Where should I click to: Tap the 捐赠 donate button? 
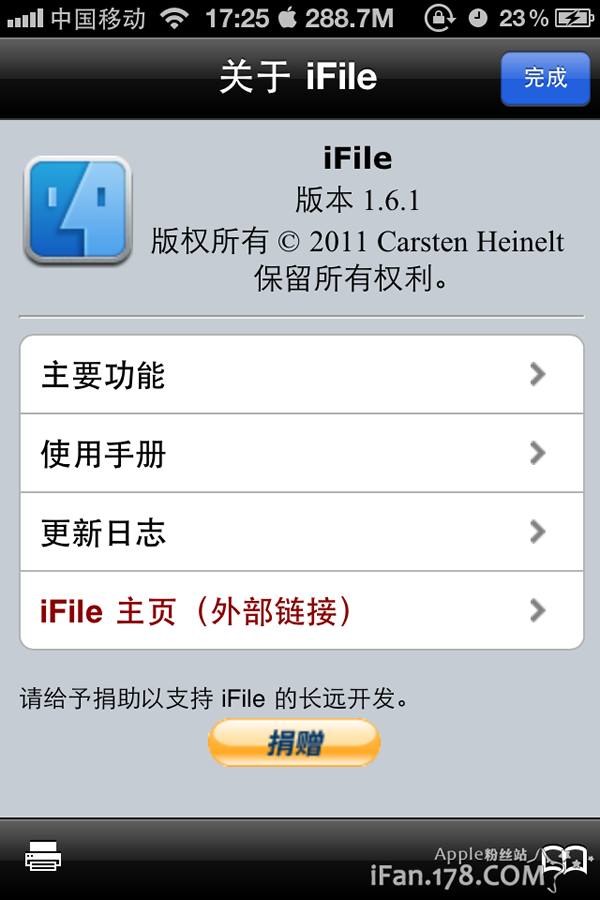click(294, 743)
